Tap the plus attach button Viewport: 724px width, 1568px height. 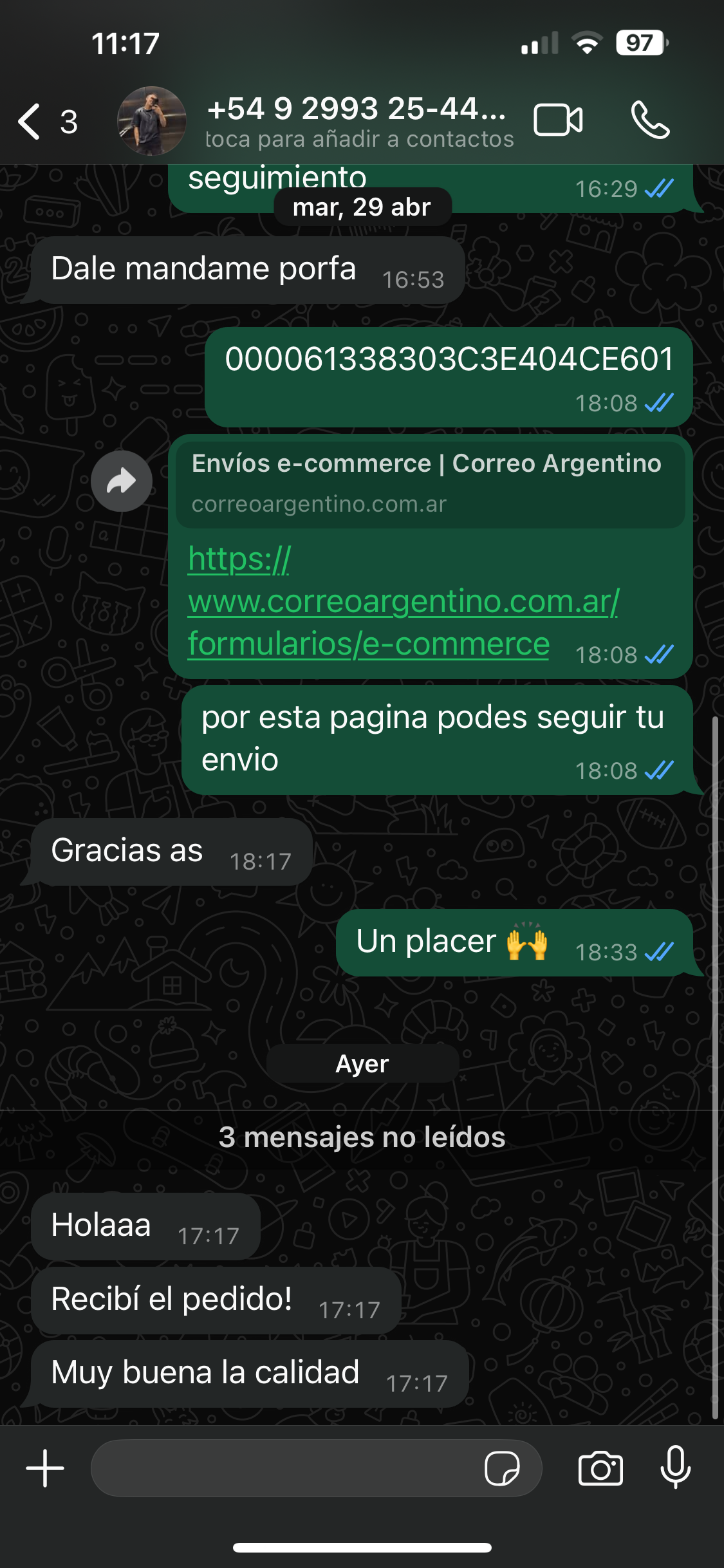[x=45, y=1468]
